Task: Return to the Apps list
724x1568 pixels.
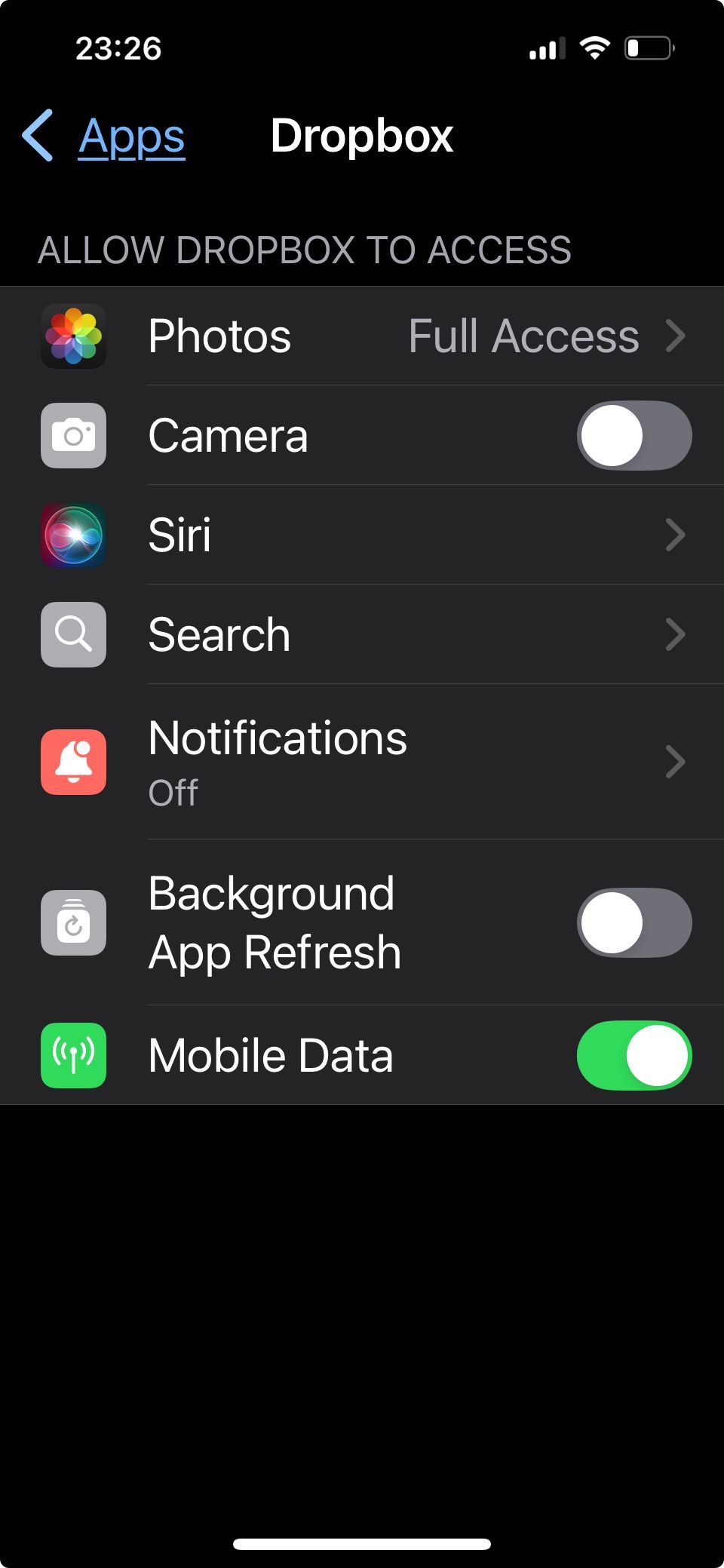Action: tap(131, 137)
